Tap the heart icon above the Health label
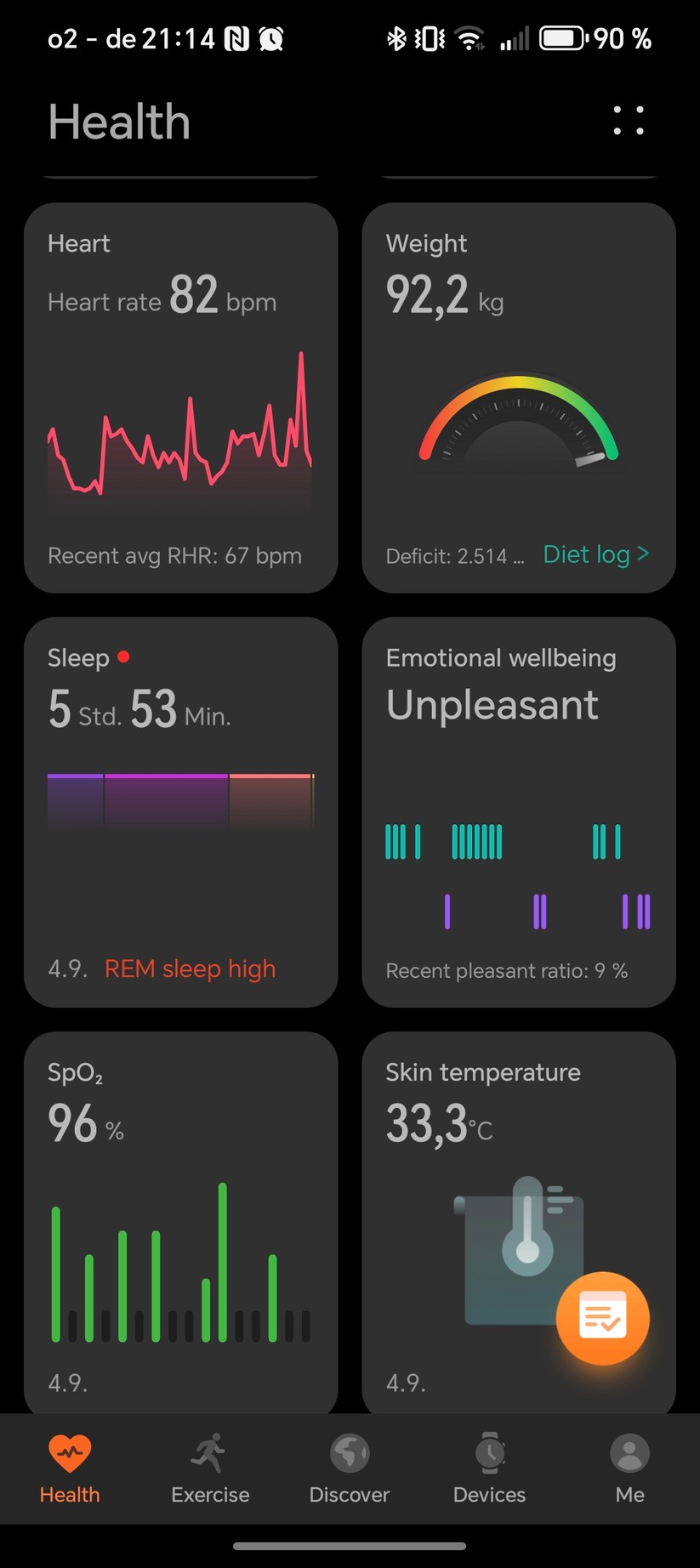Viewport: 700px width, 1568px height. (x=70, y=1452)
